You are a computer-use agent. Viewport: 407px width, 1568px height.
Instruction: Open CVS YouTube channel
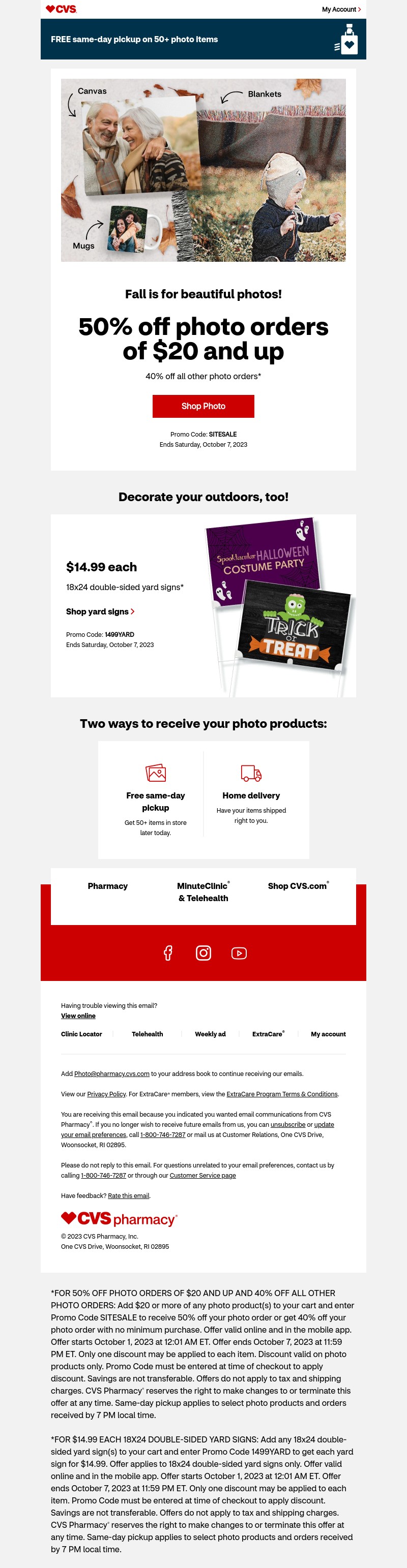(239, 952)
